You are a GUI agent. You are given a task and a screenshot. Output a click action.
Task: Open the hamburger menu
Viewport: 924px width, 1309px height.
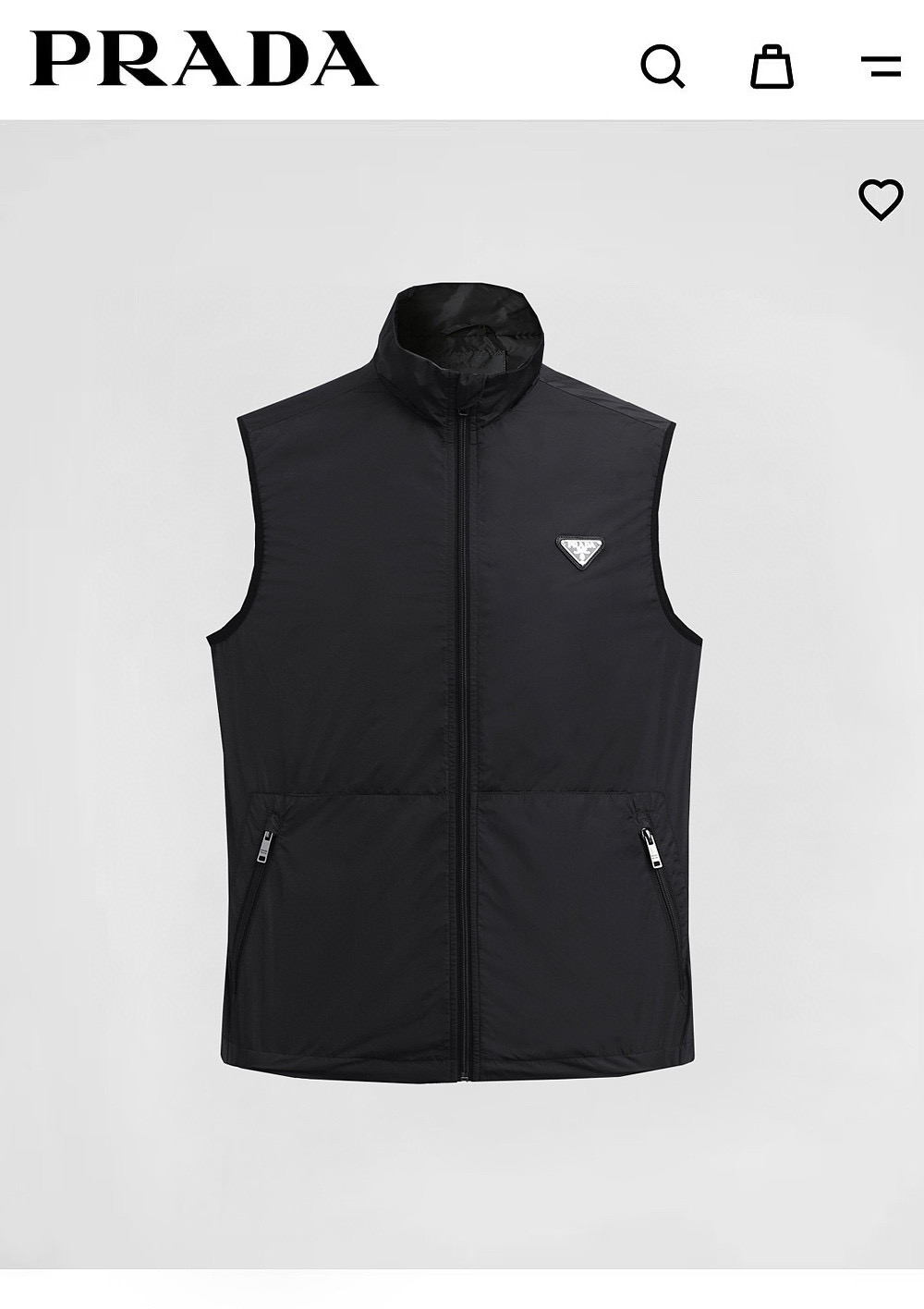tap(880, 67)
